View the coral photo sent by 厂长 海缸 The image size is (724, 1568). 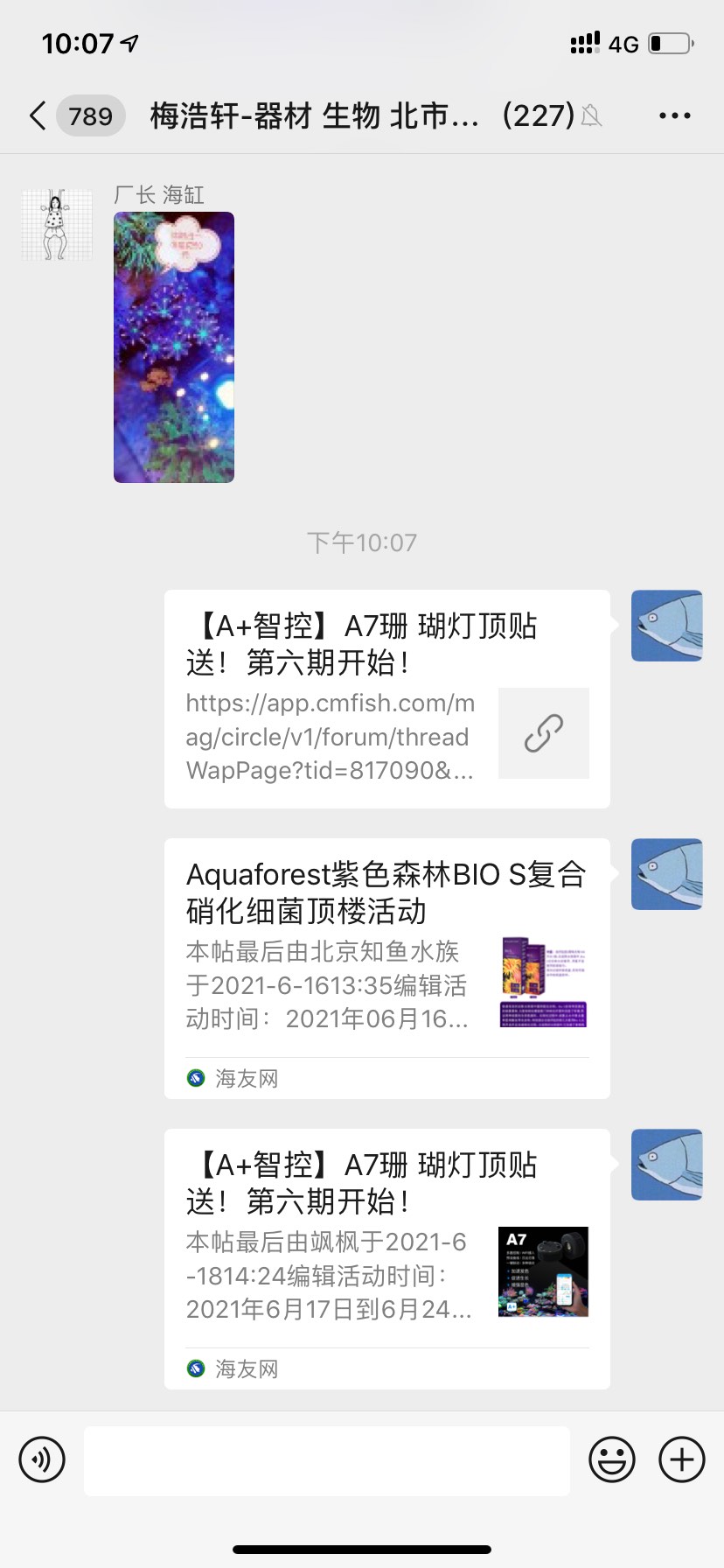[174, 347]
